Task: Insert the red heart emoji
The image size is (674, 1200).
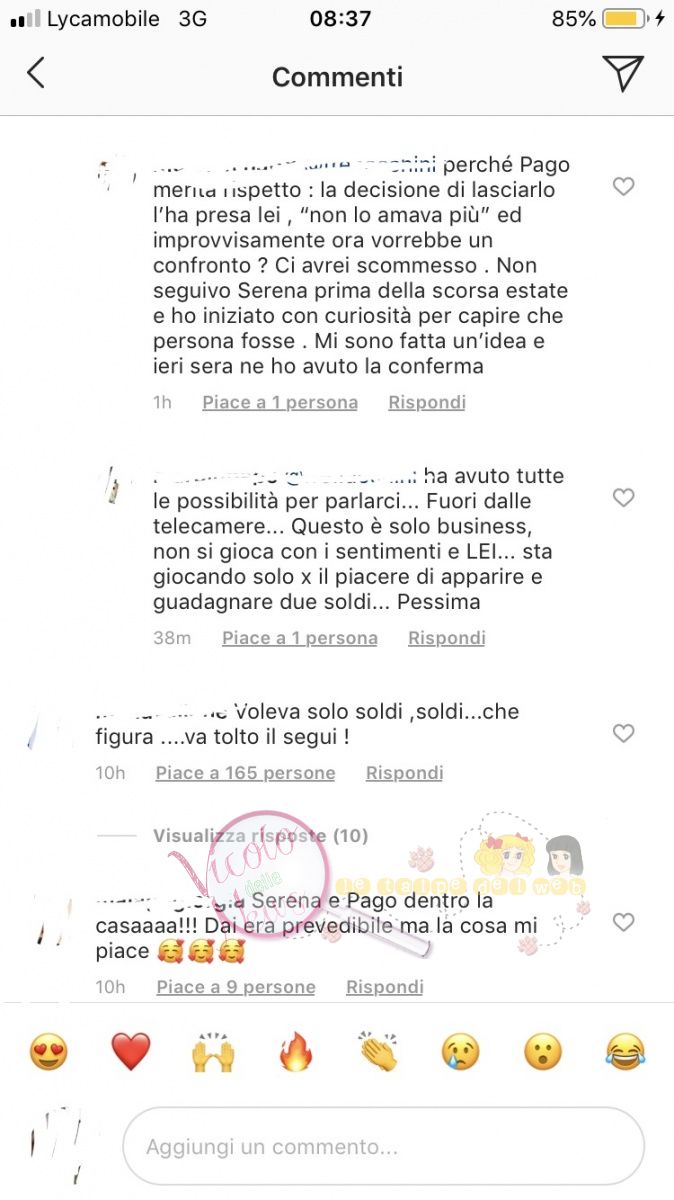Action: click(x=130, y=1052)
